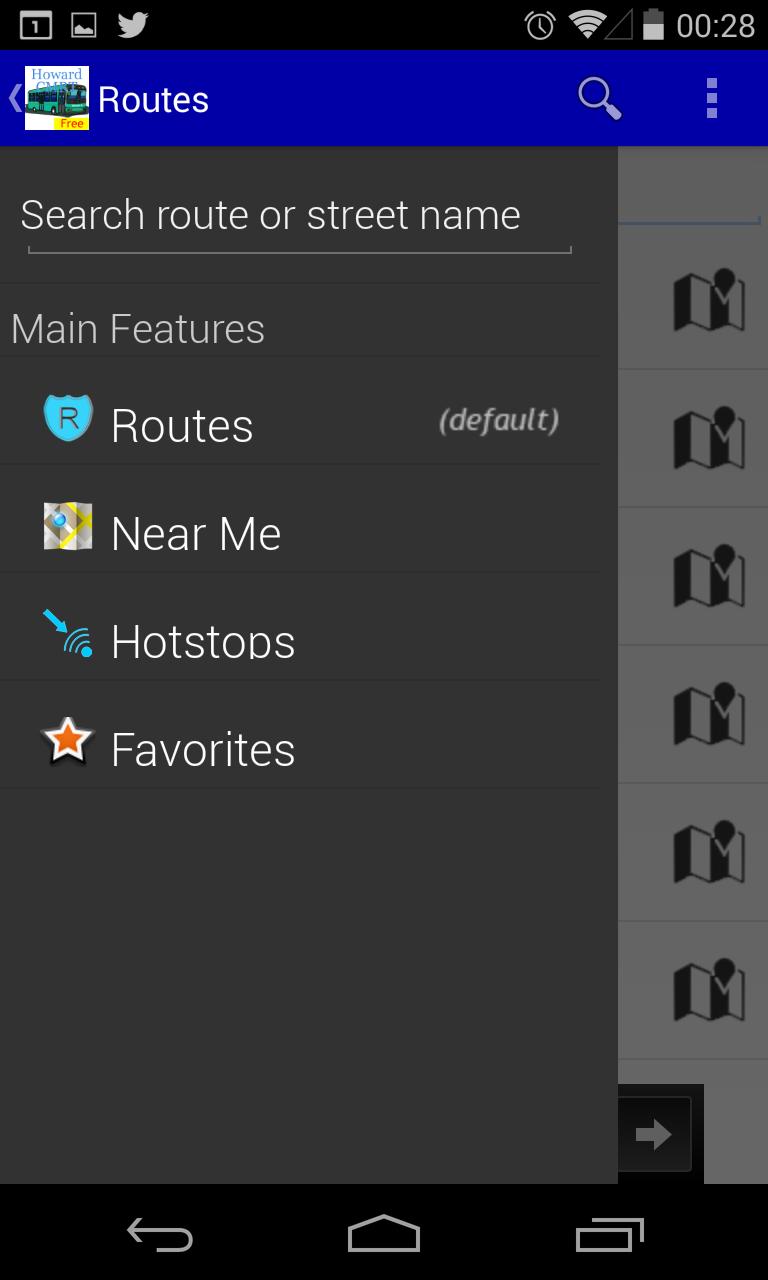This screenshot has height=1280, width=768.
Task: Open the overflow menu
Action: [x=711, y=99]
